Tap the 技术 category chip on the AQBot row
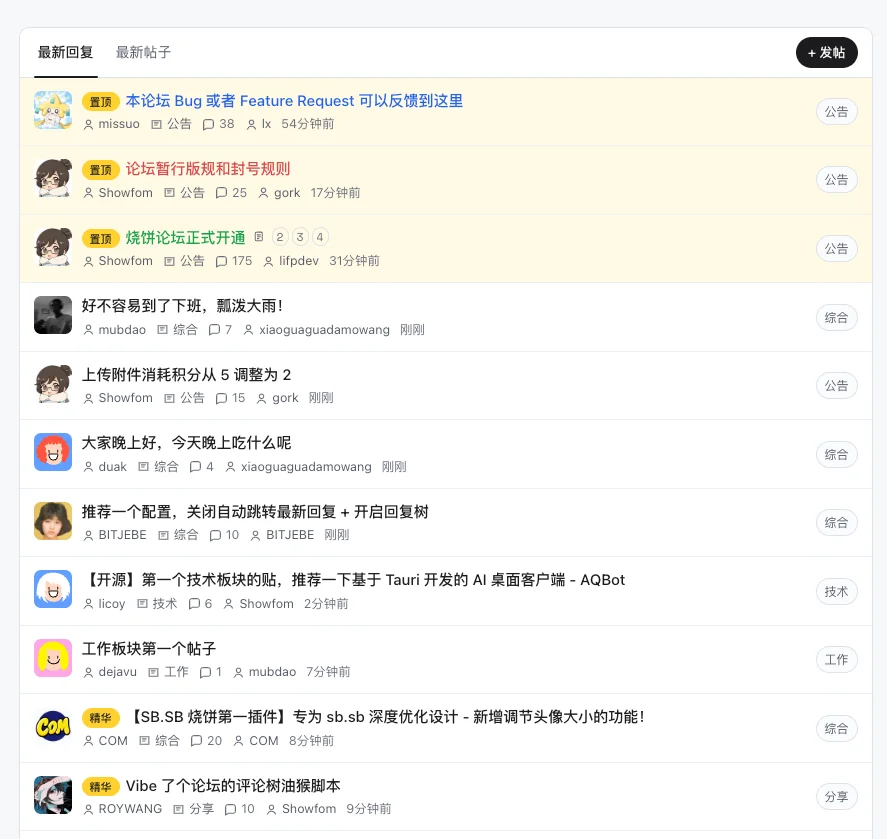The width and height of the screenshot is (887, 839). point(836,592)
